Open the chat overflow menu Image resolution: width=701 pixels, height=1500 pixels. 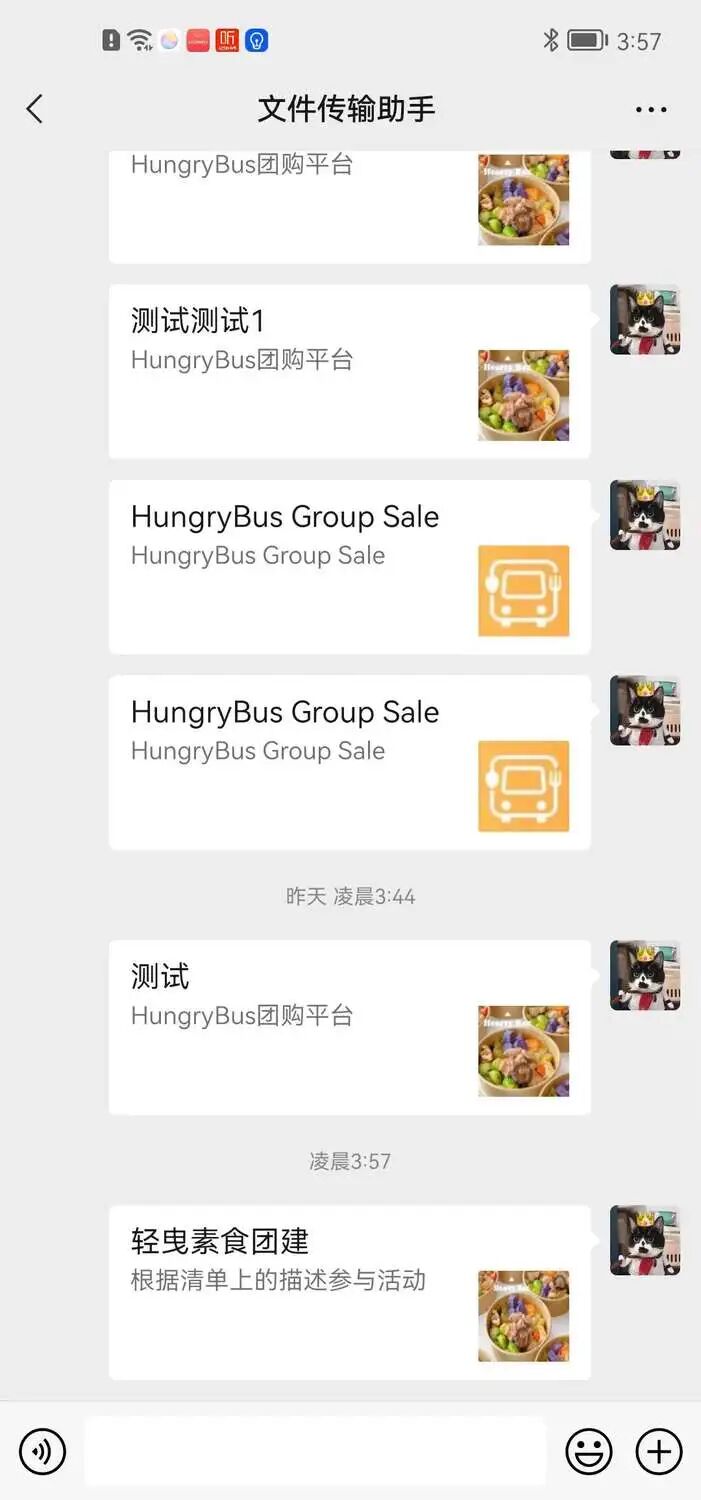(651, 110)
